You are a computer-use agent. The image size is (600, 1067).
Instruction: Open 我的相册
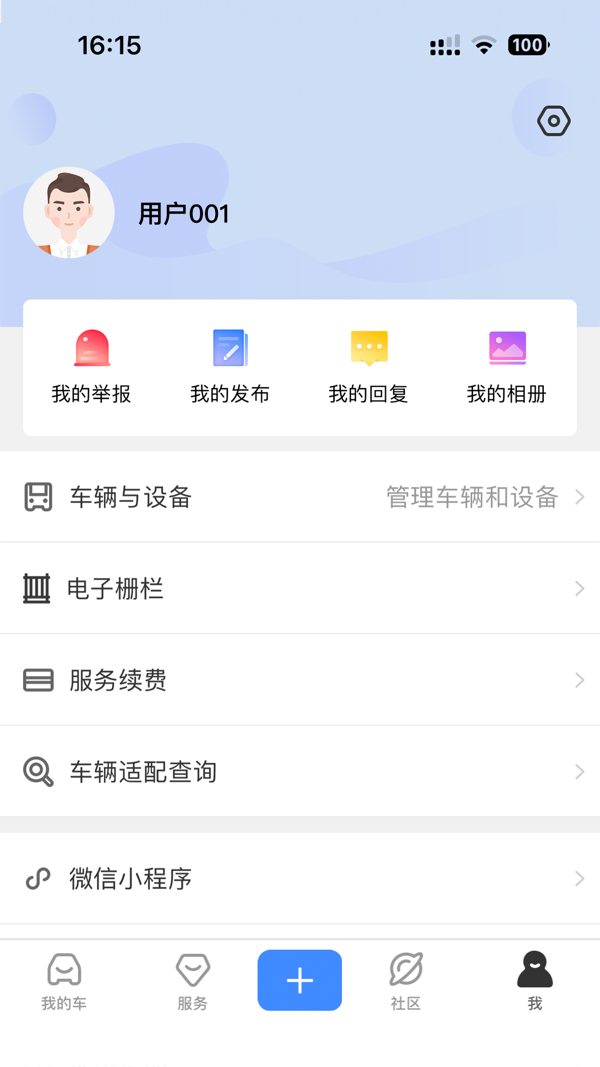point(507,367)
